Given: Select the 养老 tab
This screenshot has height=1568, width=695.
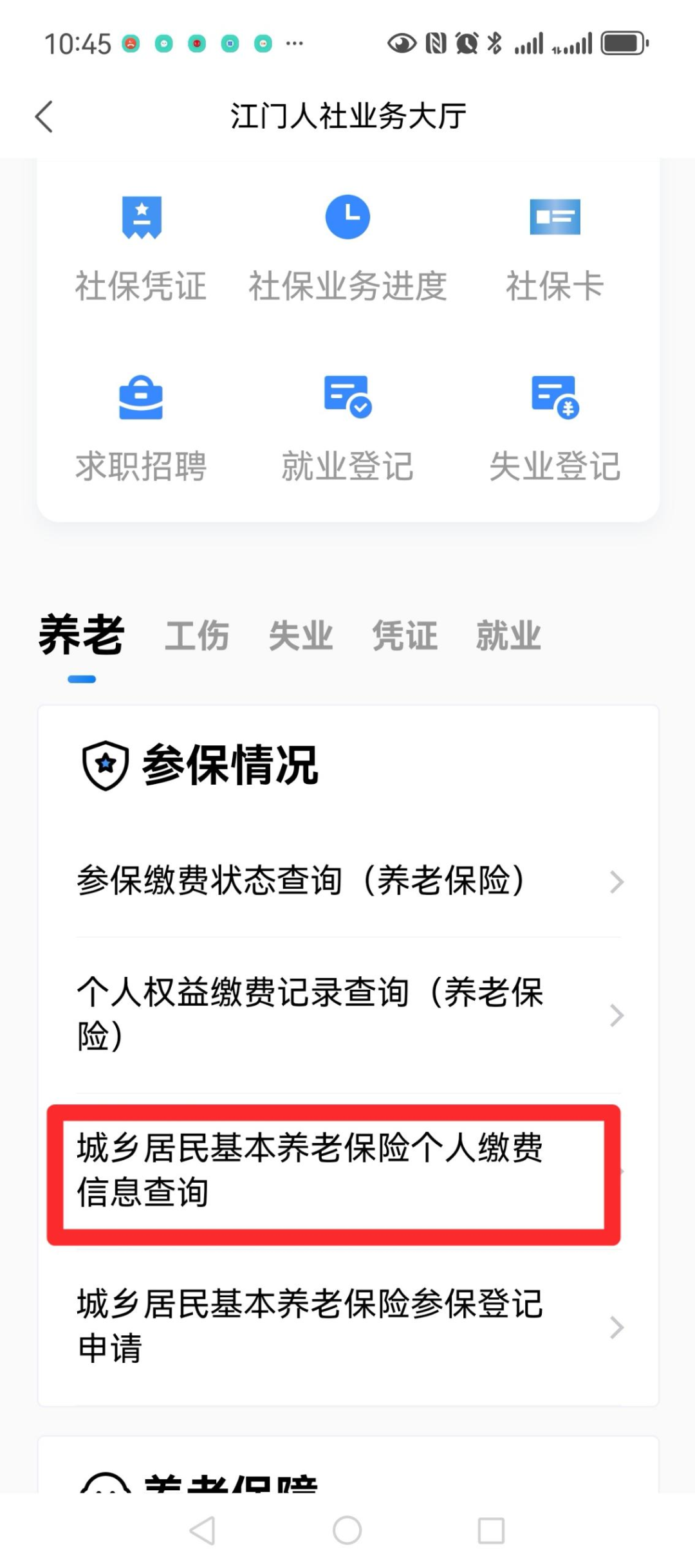Looking at the screenshot, I should point(82,635).
